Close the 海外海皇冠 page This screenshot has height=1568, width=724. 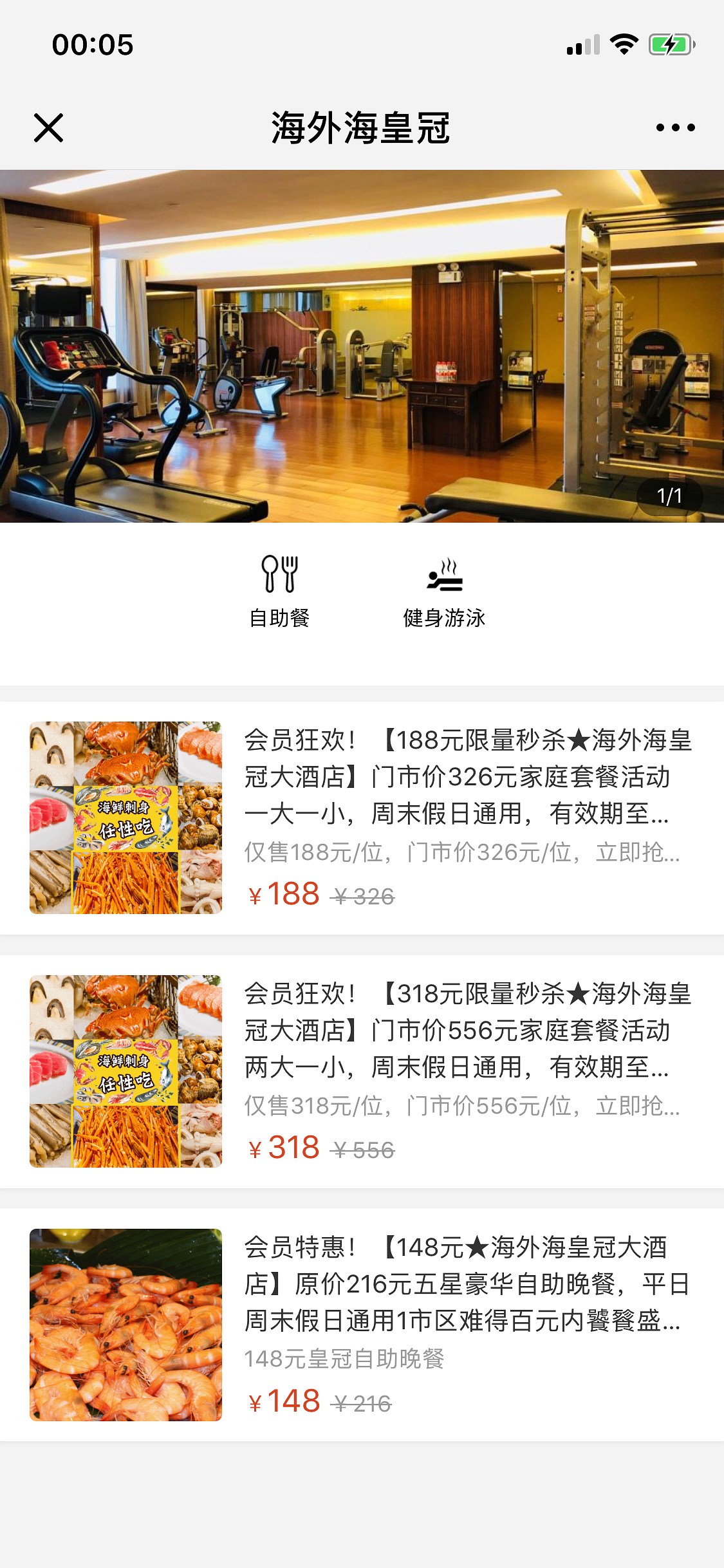[48, 127]
